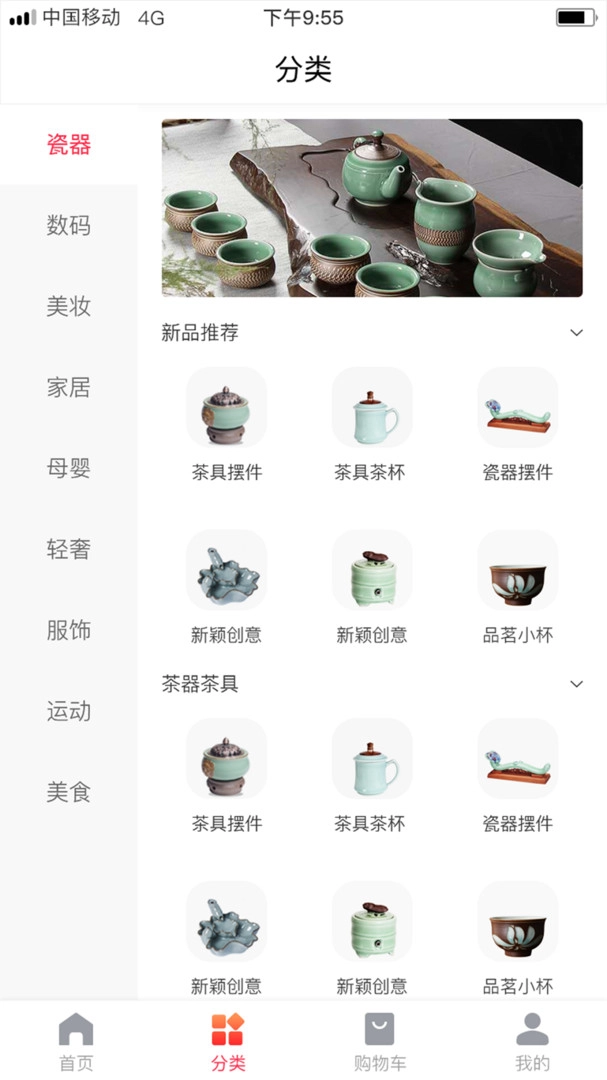Select the 美食 category

(68, 792)
